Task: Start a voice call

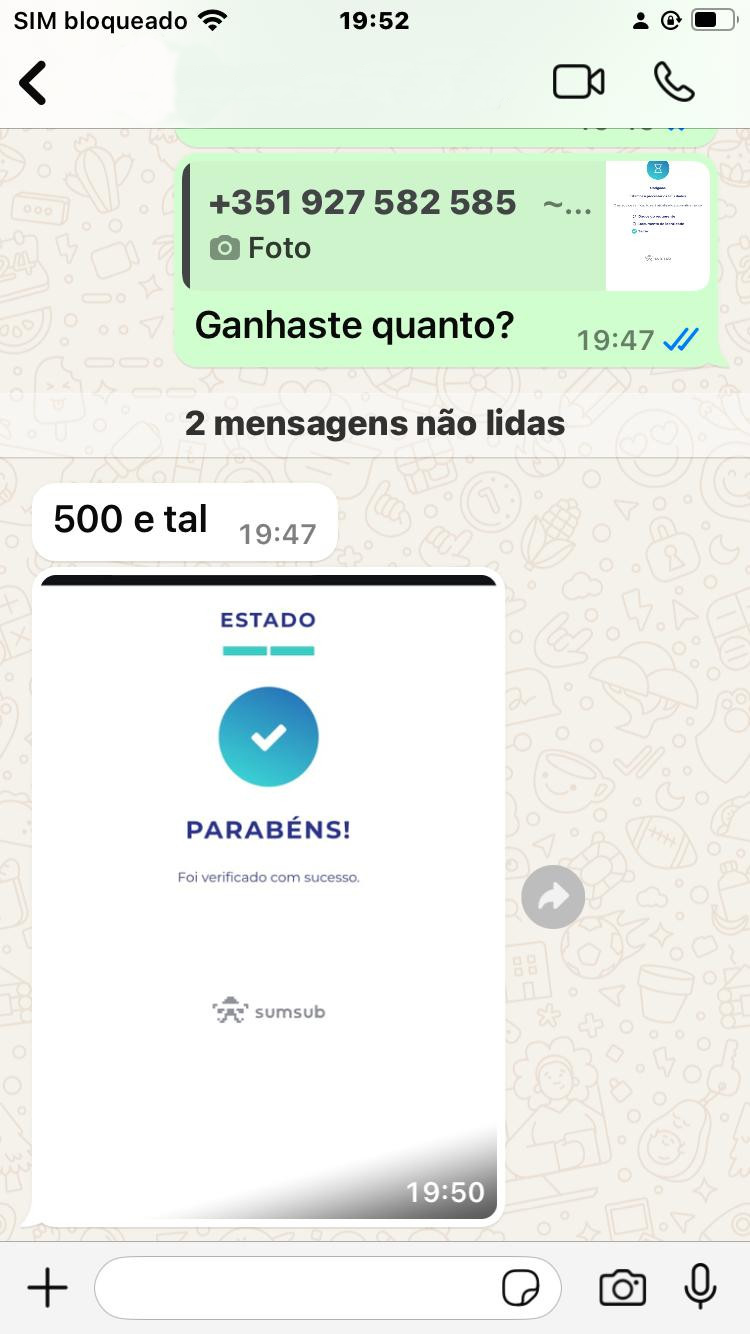Action: click(x=674, y=83)
